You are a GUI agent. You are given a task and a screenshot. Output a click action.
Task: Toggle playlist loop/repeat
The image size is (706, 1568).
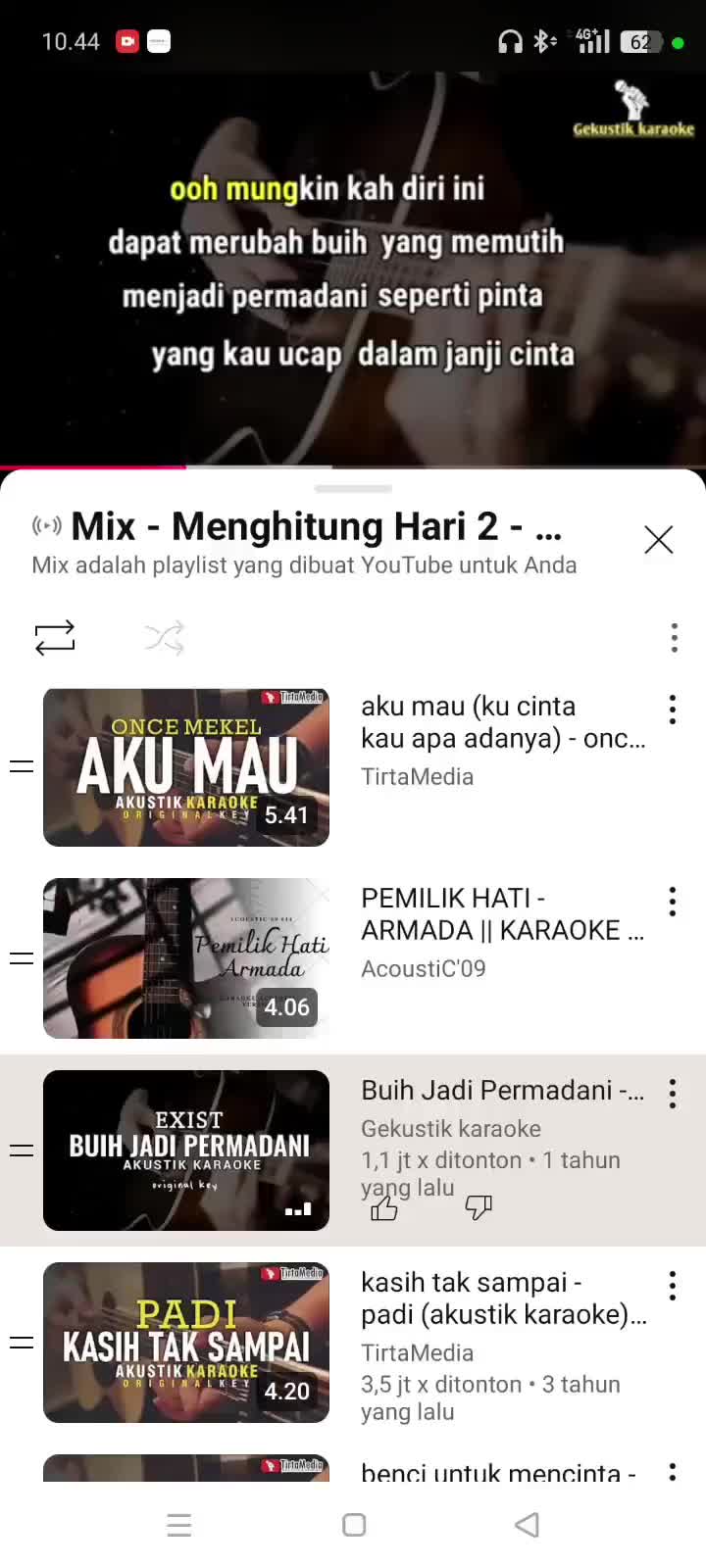55,638
